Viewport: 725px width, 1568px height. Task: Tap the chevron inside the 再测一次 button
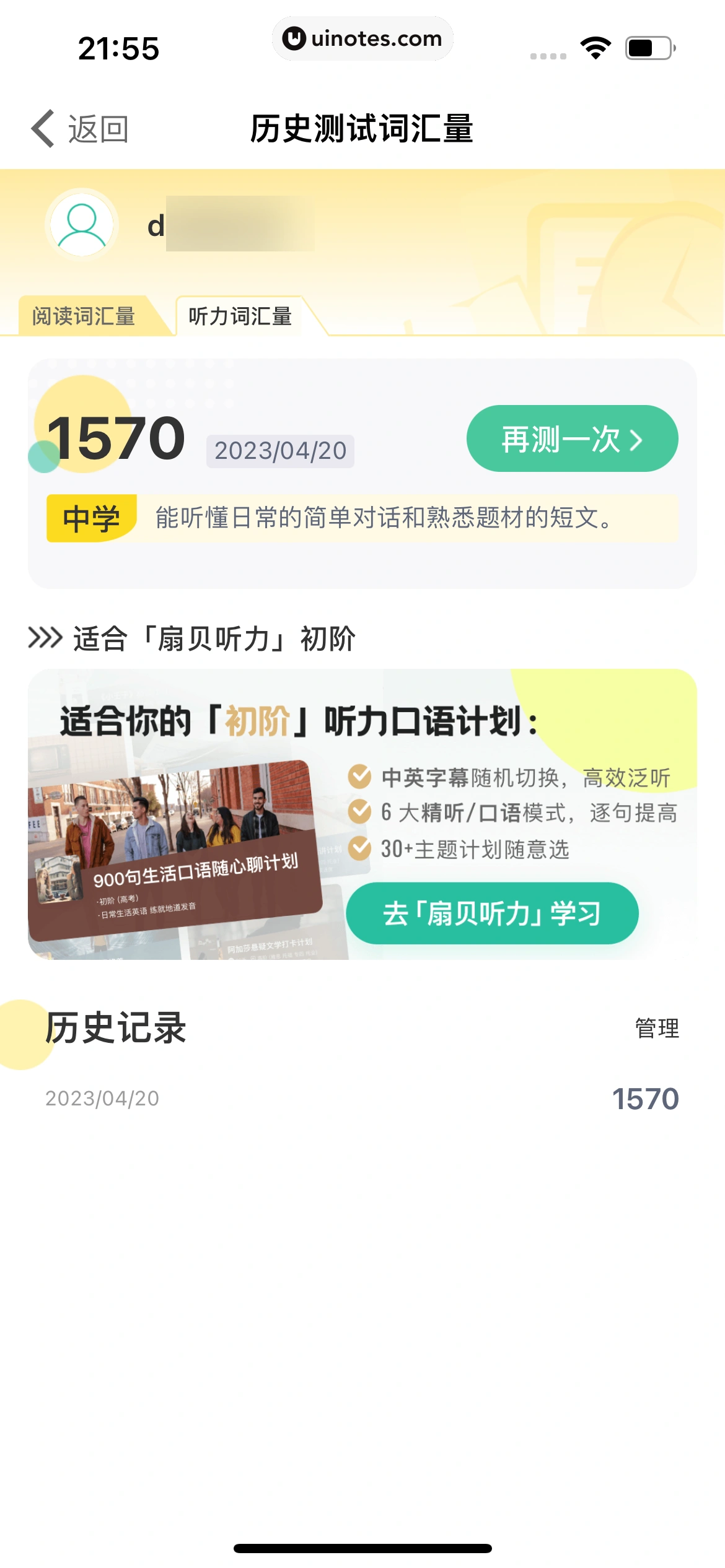click(637, 438)
